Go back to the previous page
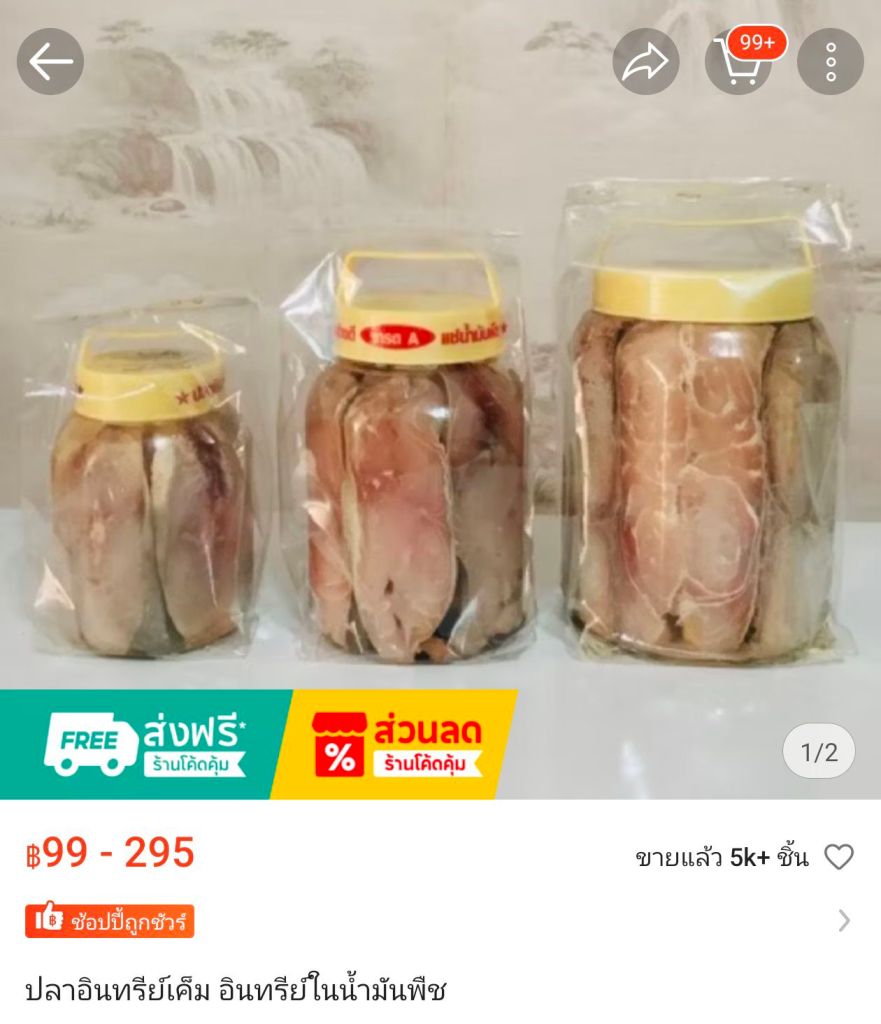This screenshot has height=1024, width=881. coord(50,62)
